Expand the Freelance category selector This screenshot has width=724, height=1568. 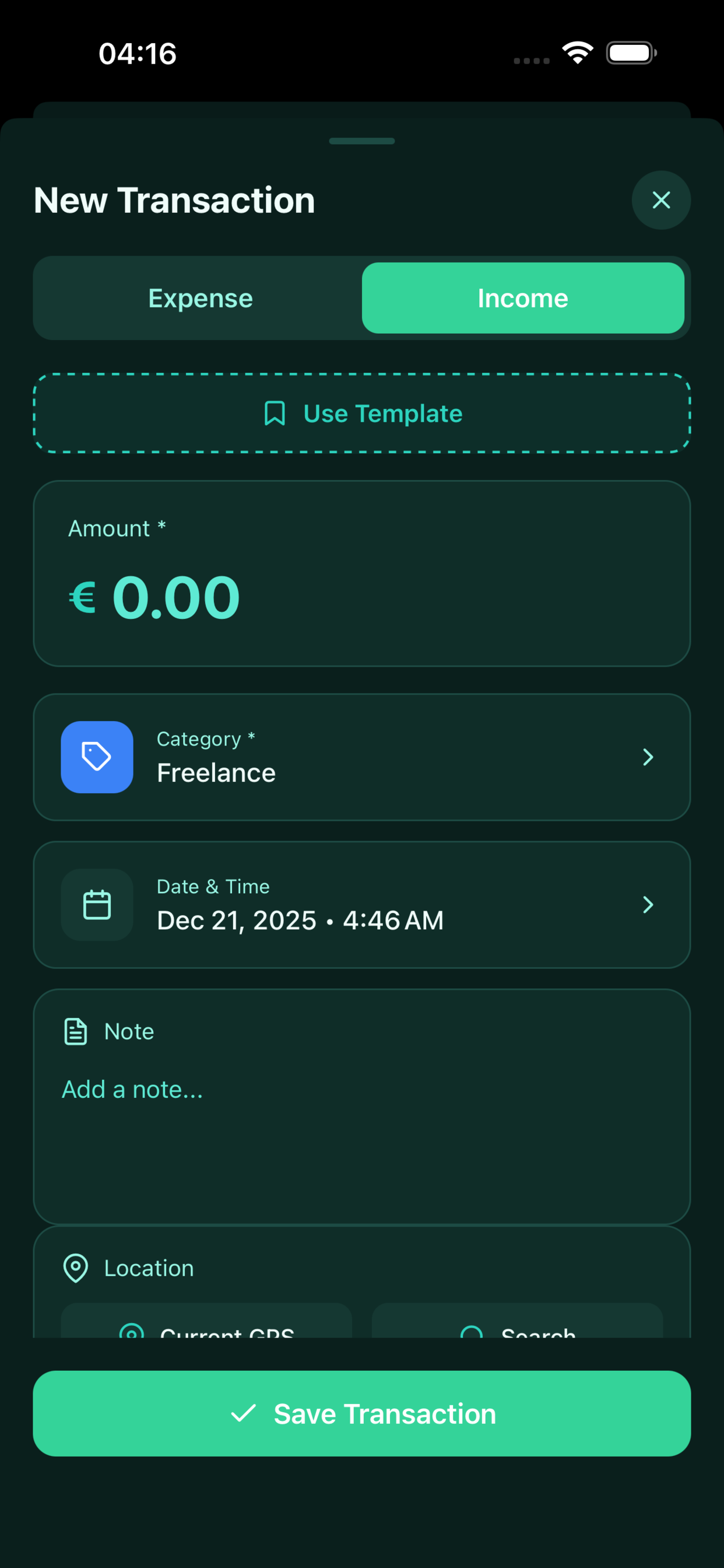pyautogui.click(x=362, y=757)
